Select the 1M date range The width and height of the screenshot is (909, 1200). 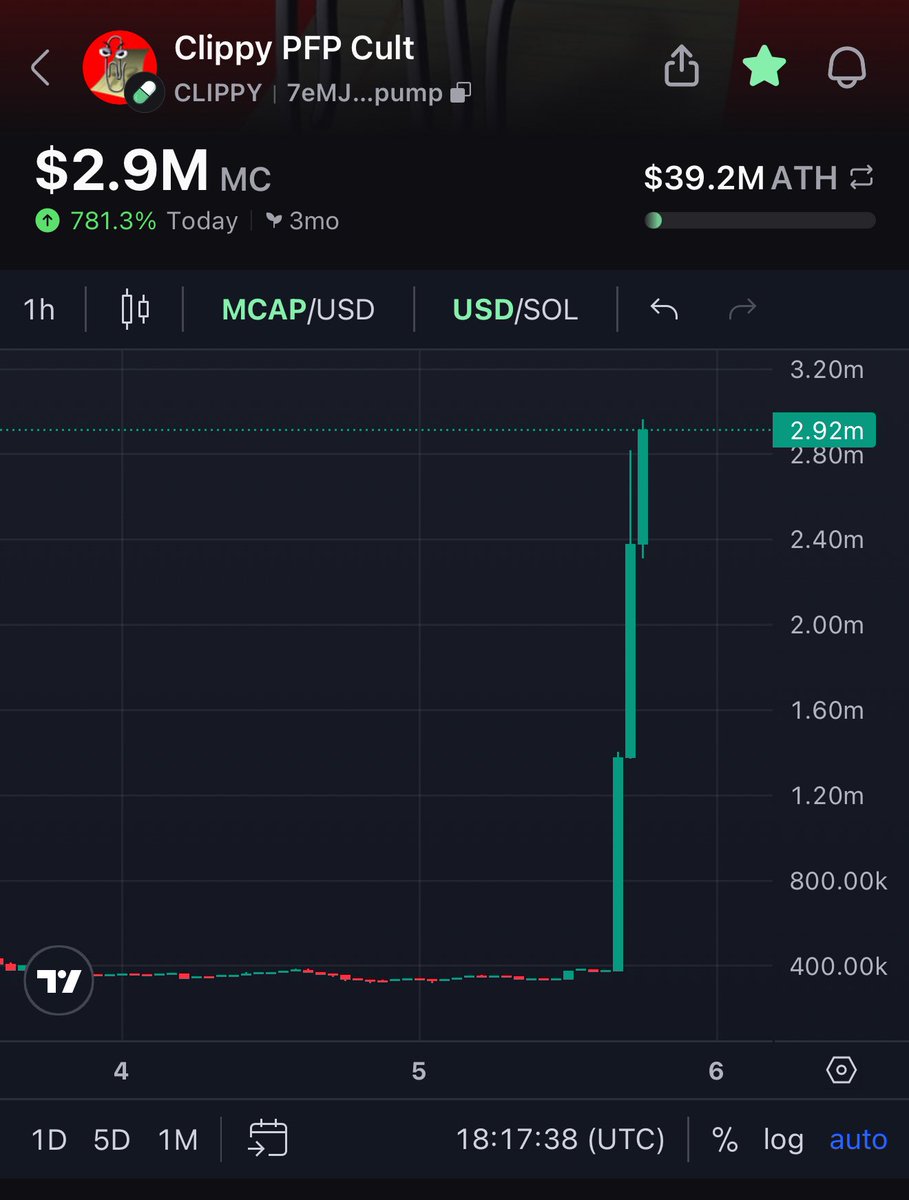point(177,1139)
